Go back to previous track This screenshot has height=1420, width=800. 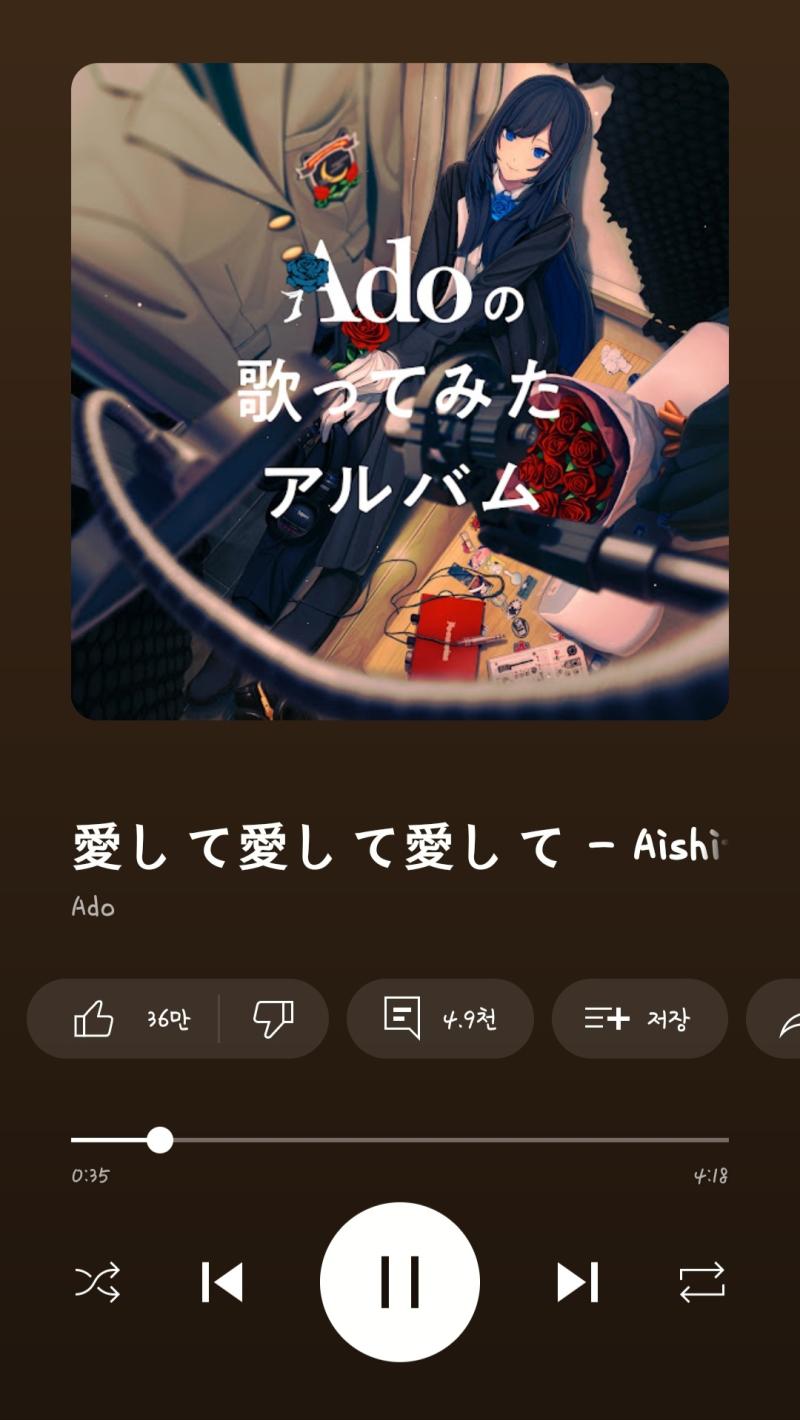[222, 1282]
